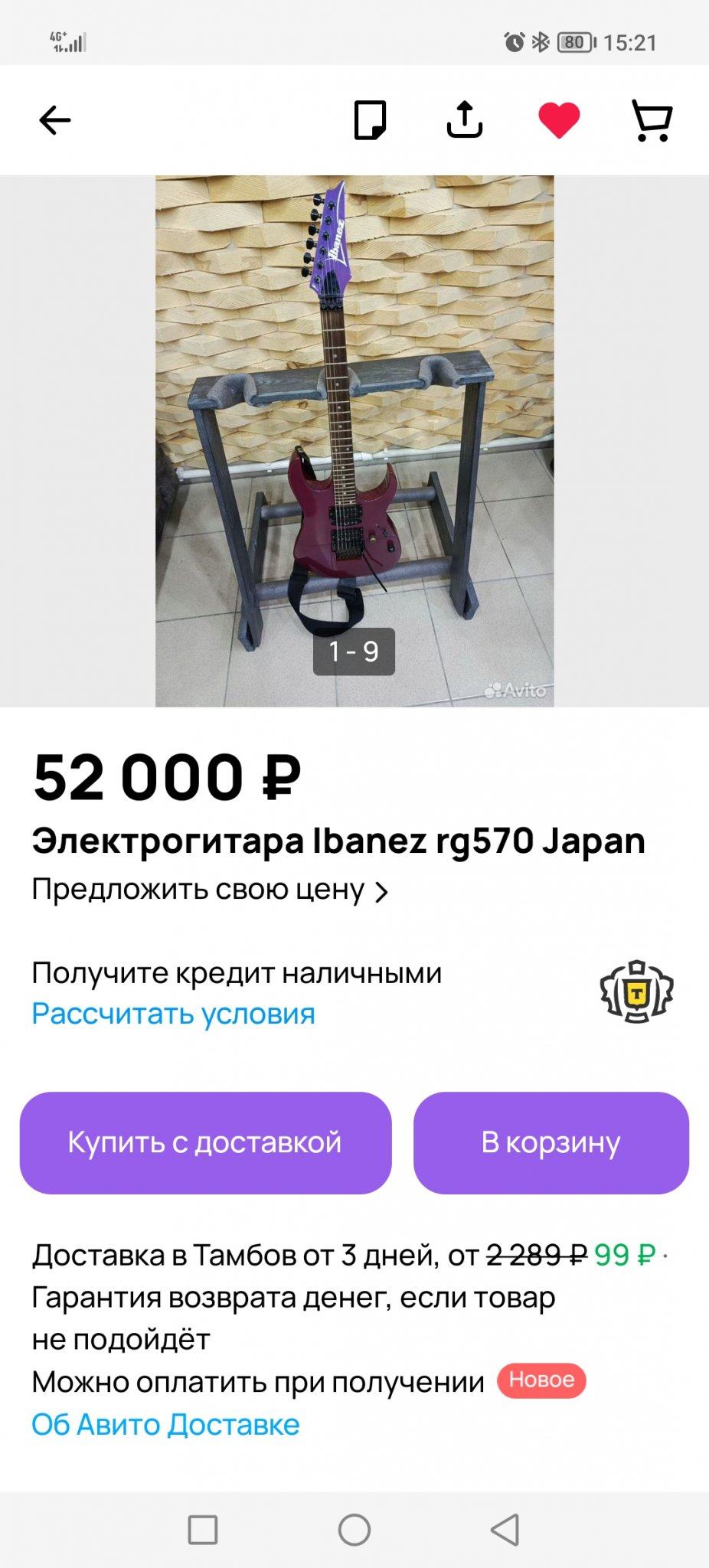Open recent apps from navigation bar
The width and height of the screenshot is (709, 1568).
click(203, 1530)
